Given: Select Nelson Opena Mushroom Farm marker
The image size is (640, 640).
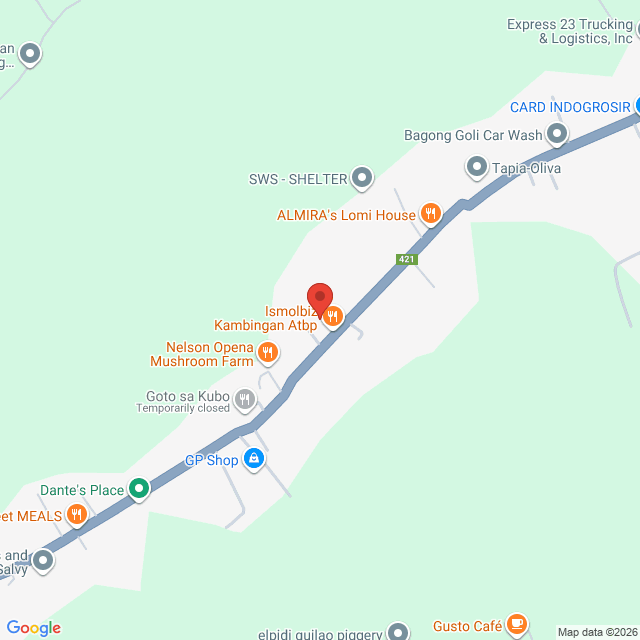Looking at the screenshot, I should click(x=267, y=352).
